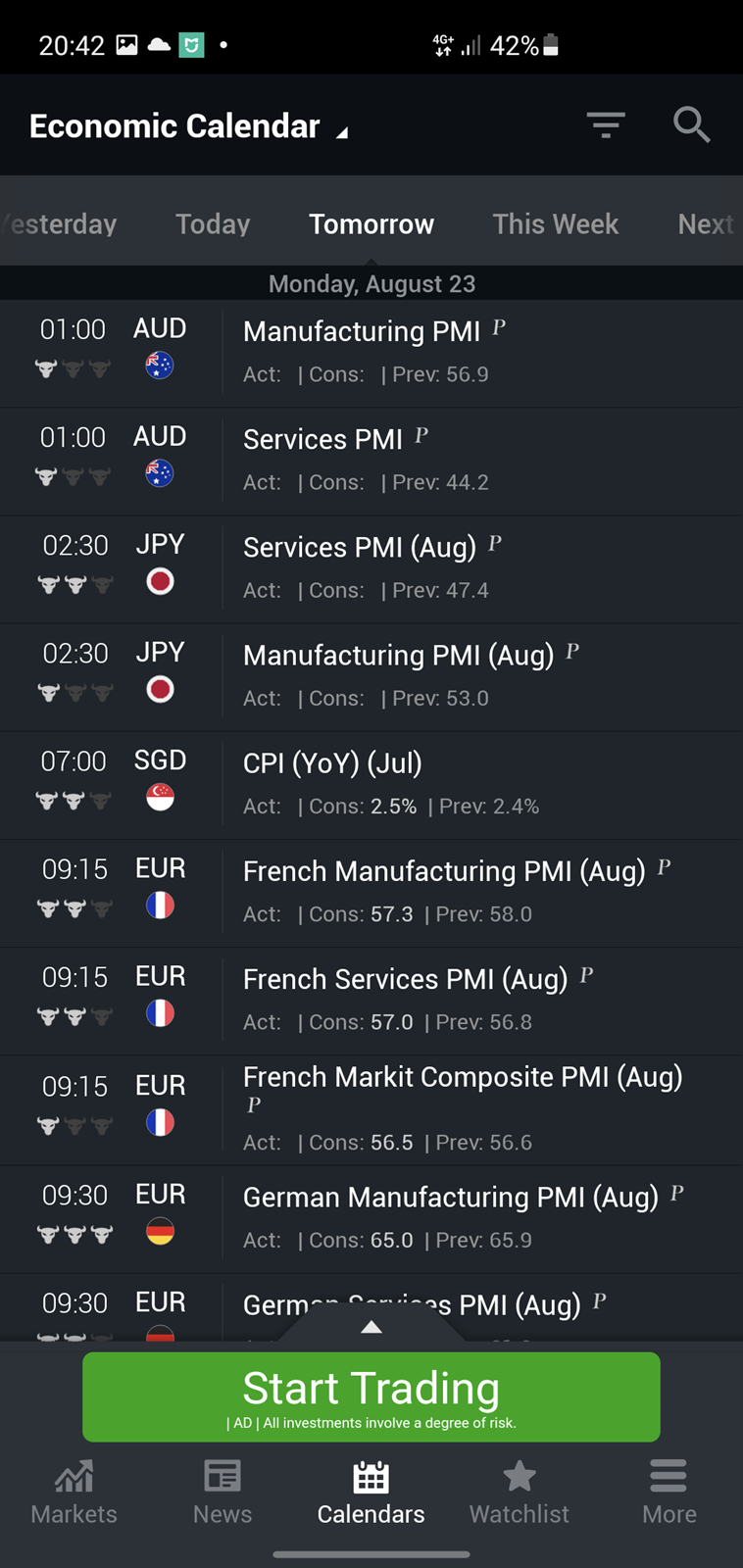Open the filter icon in app bar

pos(606,124)
